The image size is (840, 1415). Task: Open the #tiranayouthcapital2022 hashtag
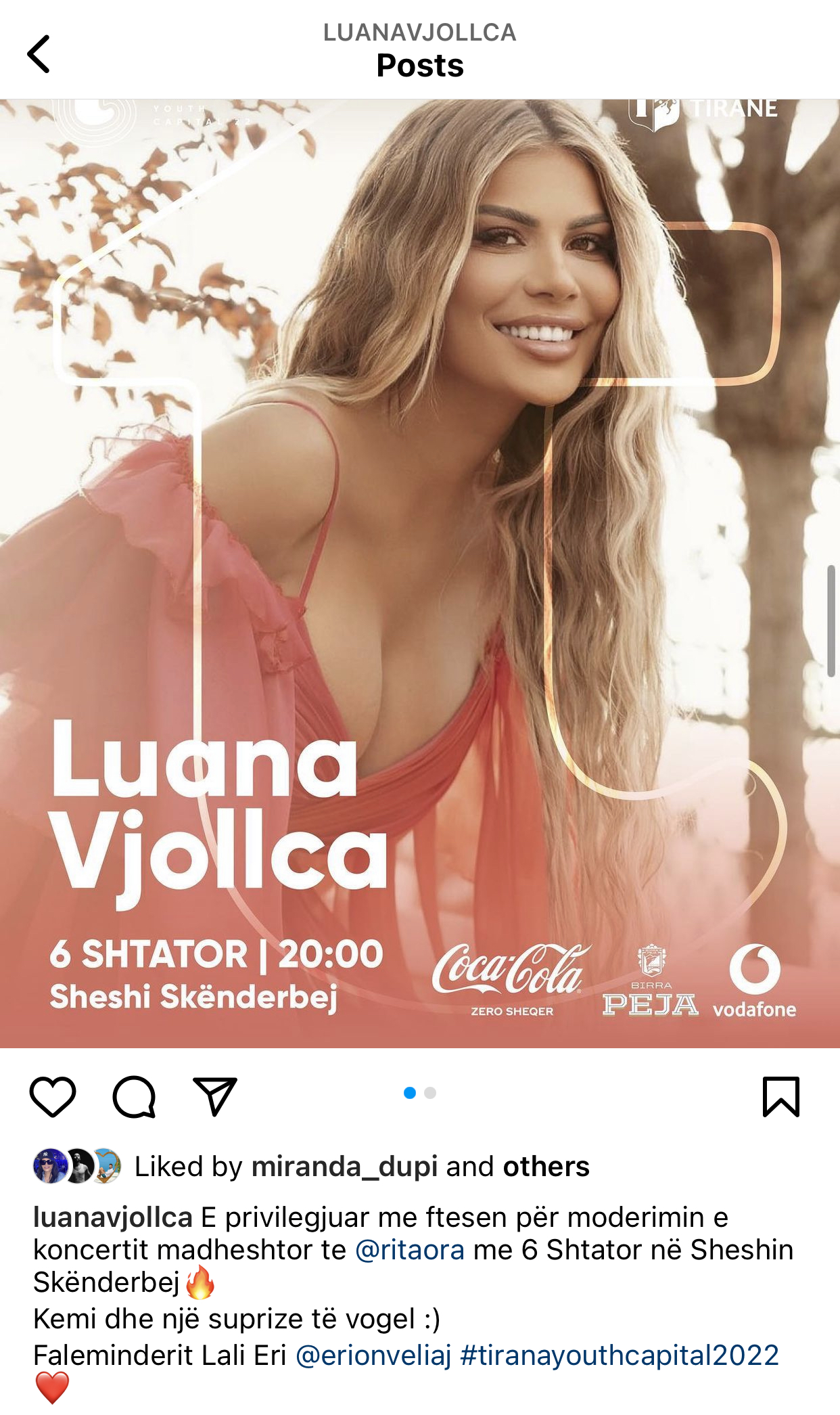tap(620, 1355)
